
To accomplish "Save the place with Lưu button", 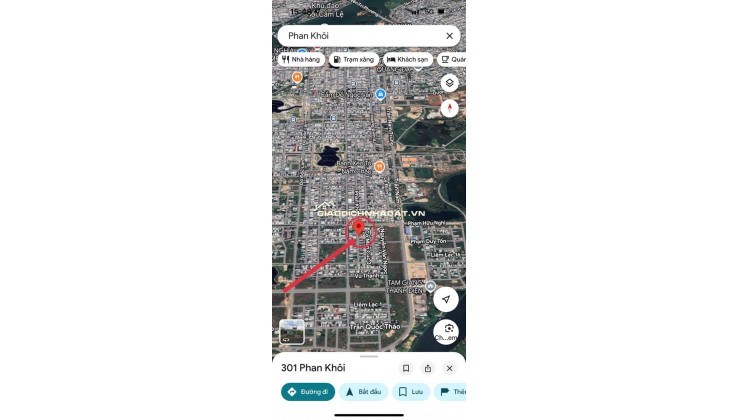I will coord(411,392).
